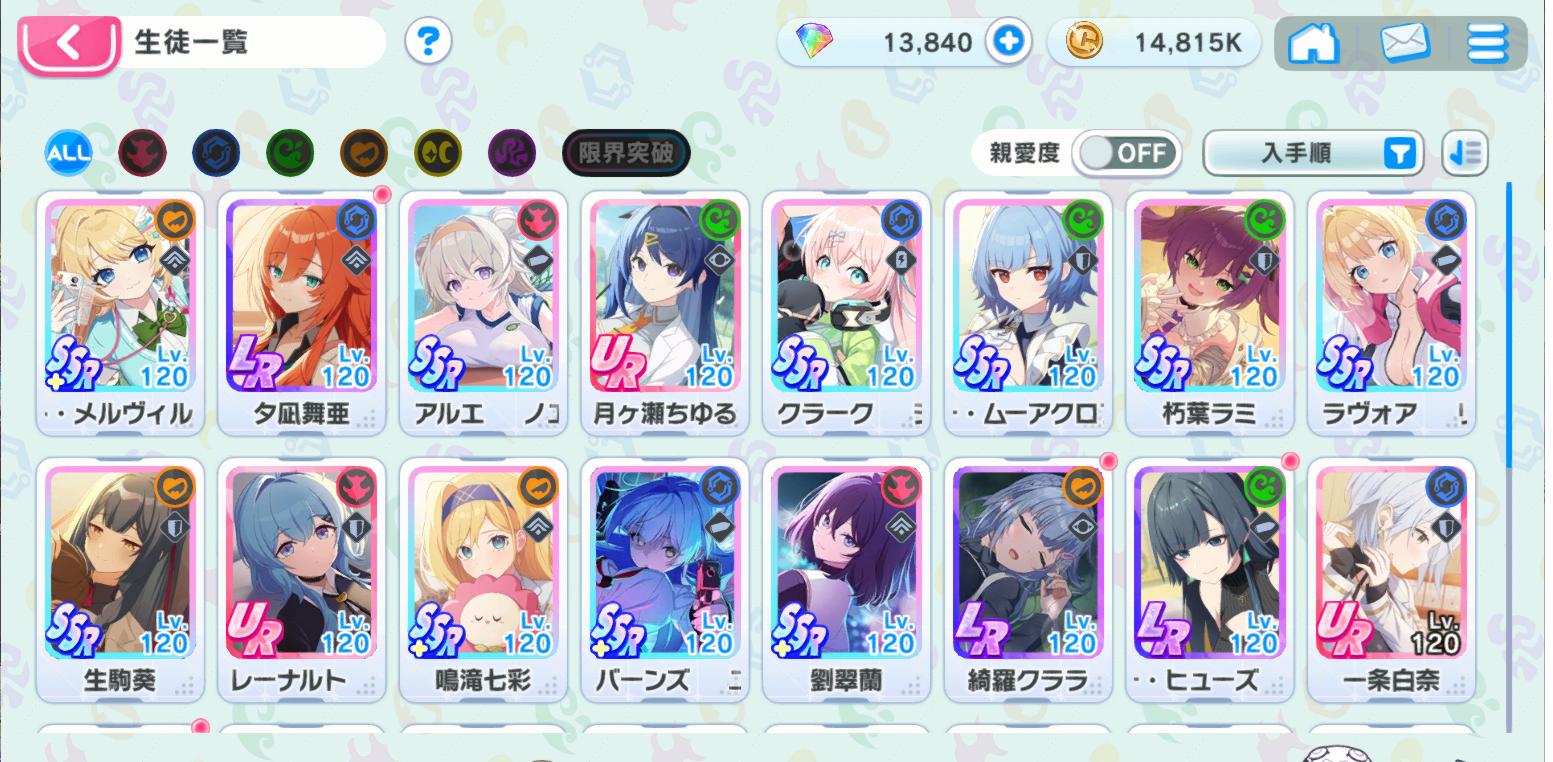Add more gems with the plus button

click(x=1008, y=42)
